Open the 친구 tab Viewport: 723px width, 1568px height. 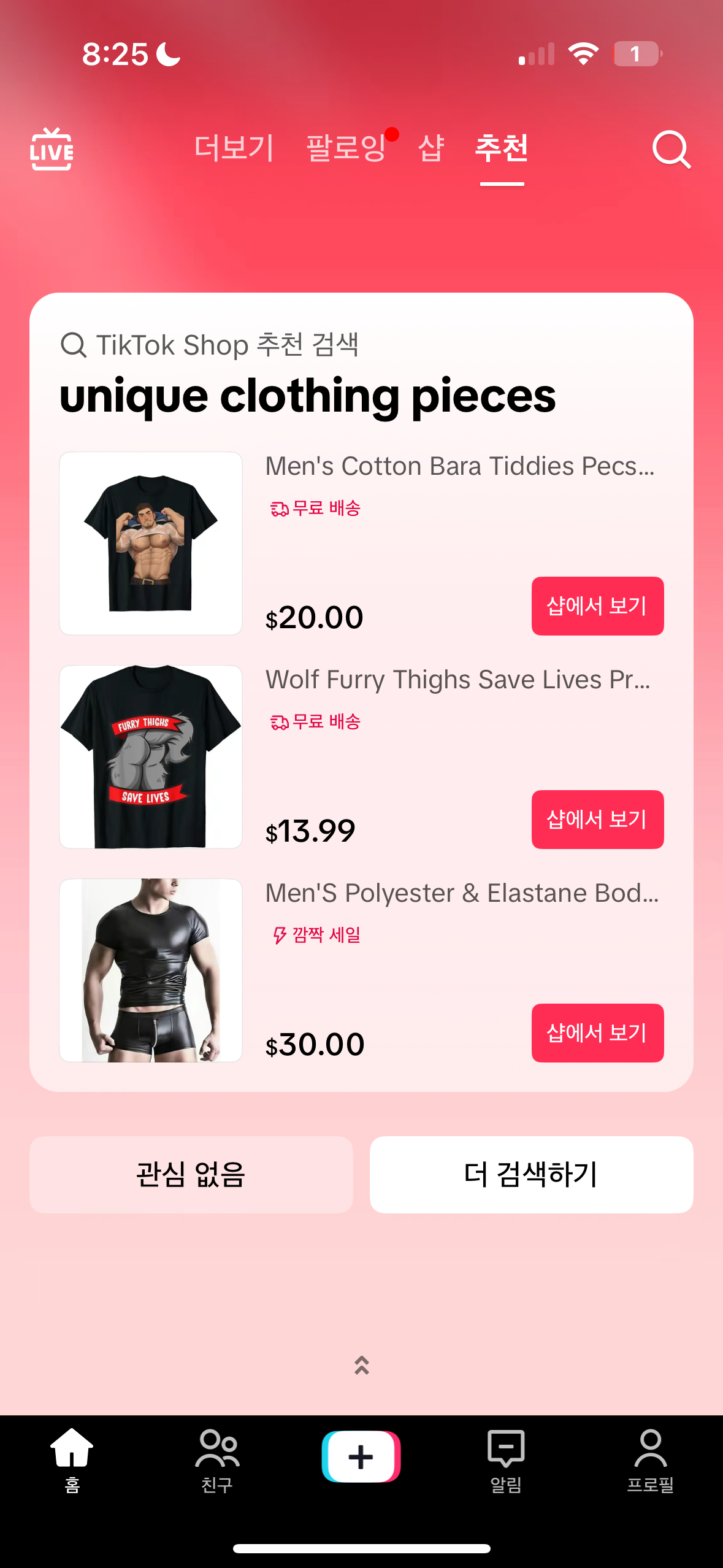[217, 1460]
